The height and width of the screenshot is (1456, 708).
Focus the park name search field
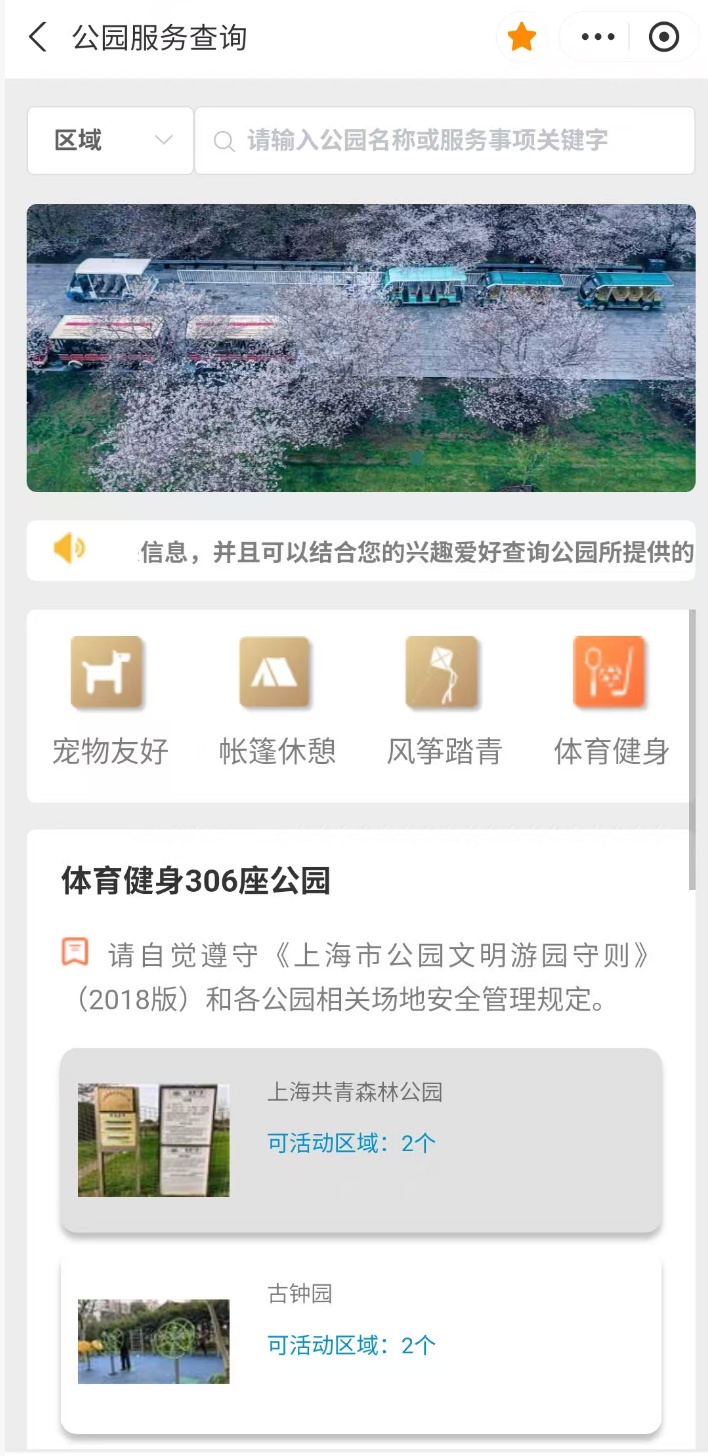click(x=445, y=141)
